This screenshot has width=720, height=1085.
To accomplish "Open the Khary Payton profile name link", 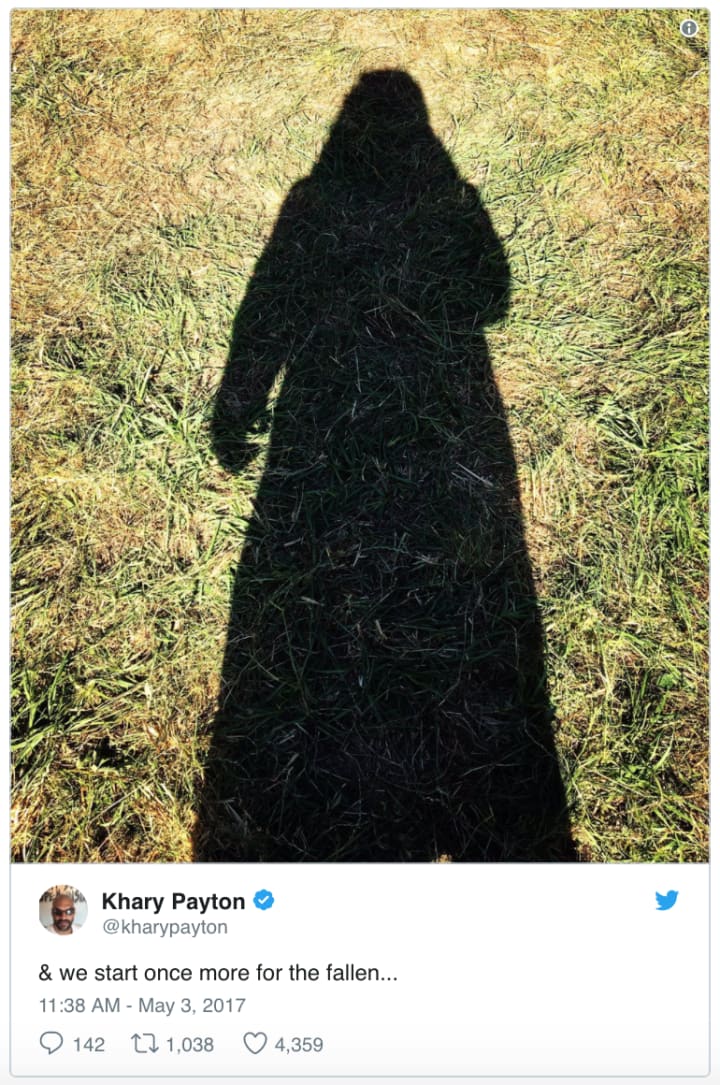I will (x=173, y=901).
